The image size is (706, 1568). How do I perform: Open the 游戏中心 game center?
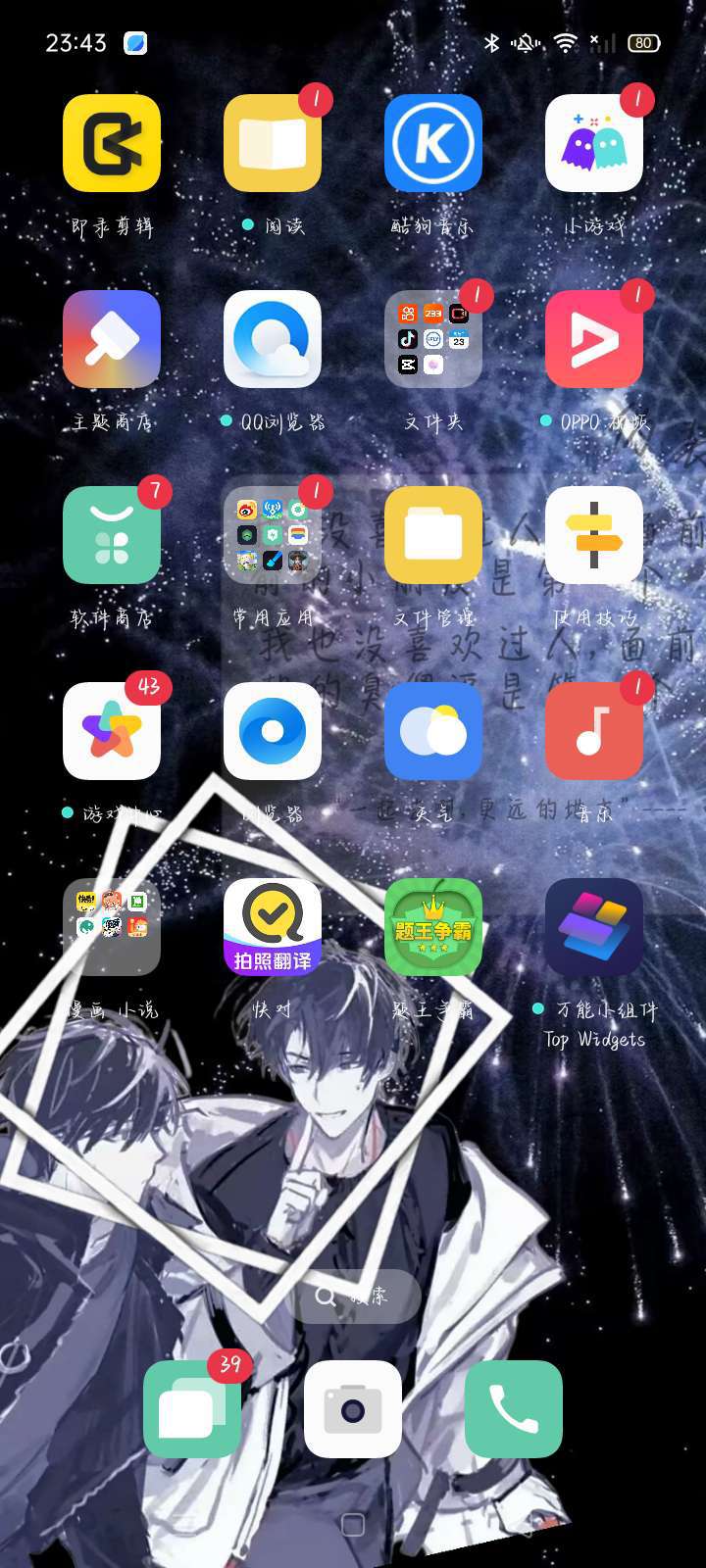point(112,731)
